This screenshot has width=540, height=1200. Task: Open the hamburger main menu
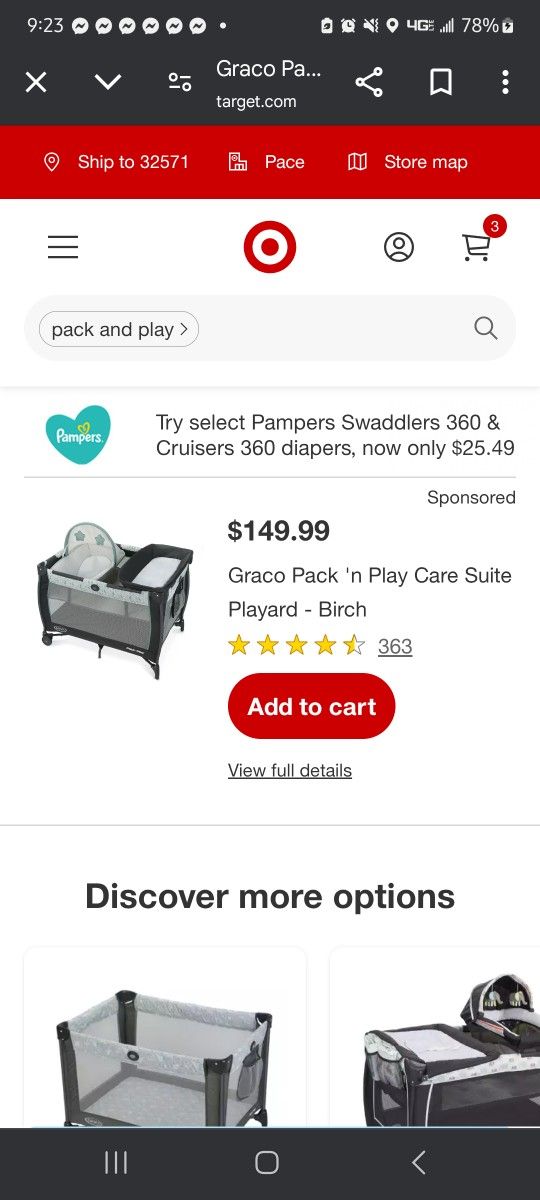[x=63, y=247]
